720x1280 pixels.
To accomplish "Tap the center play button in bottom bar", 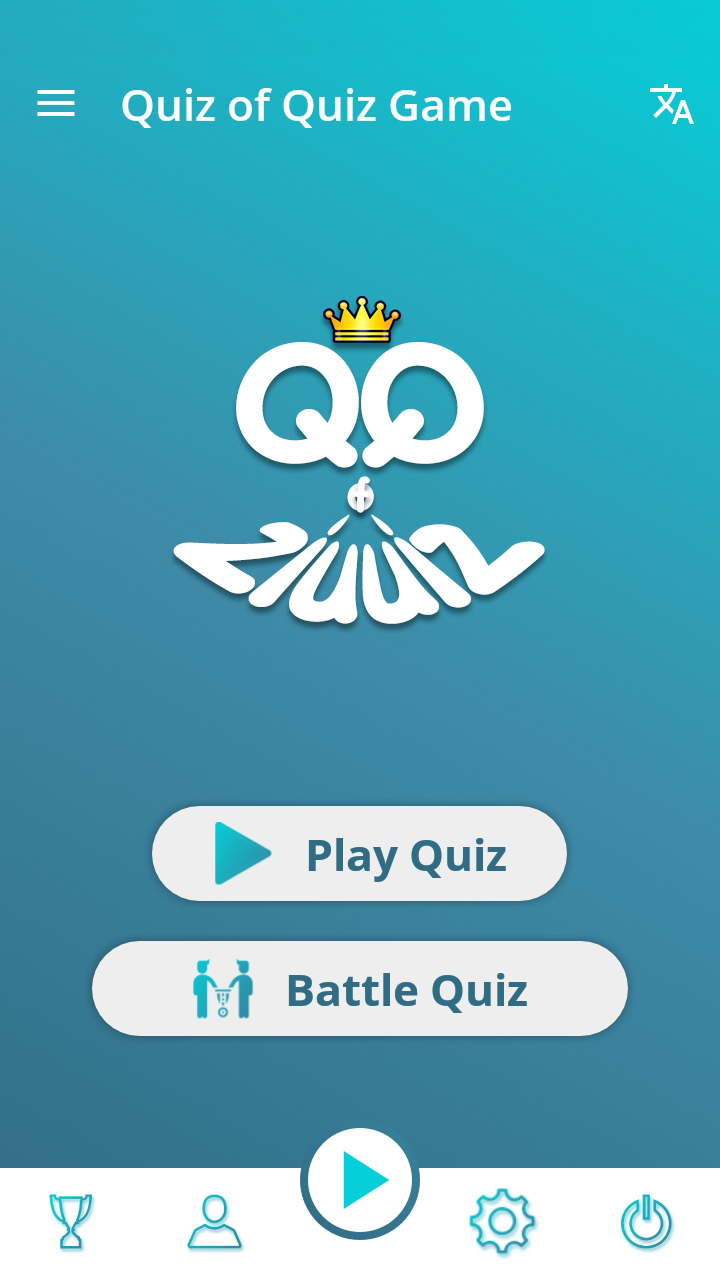I will click(x=360, y=1181).
